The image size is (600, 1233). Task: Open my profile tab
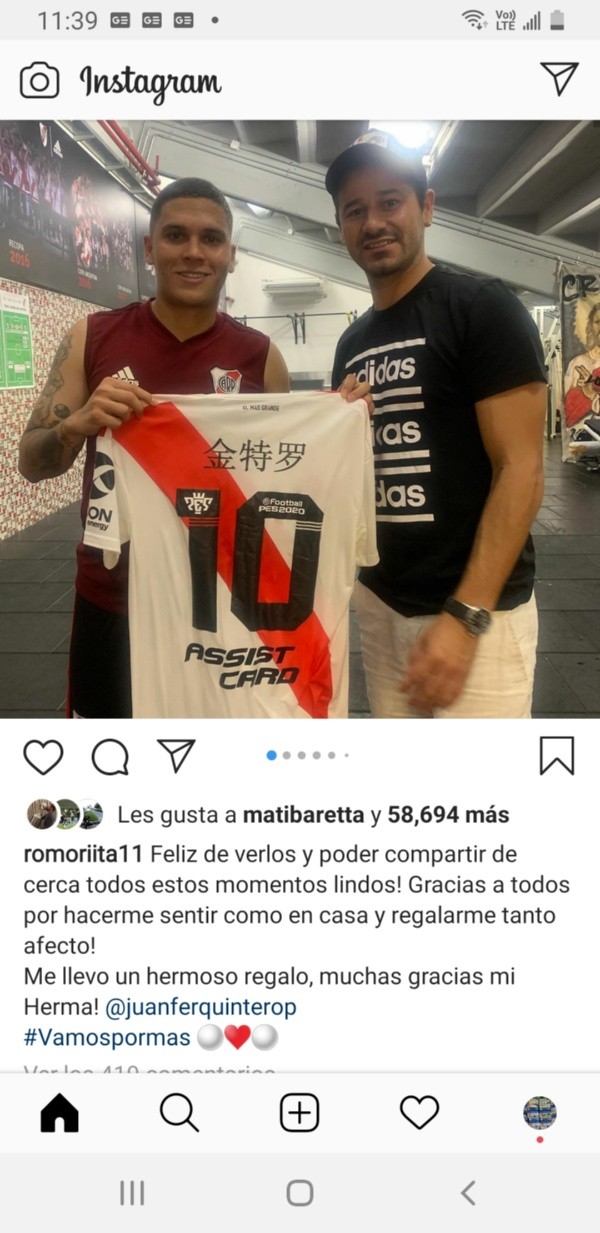pos(539,1112)
